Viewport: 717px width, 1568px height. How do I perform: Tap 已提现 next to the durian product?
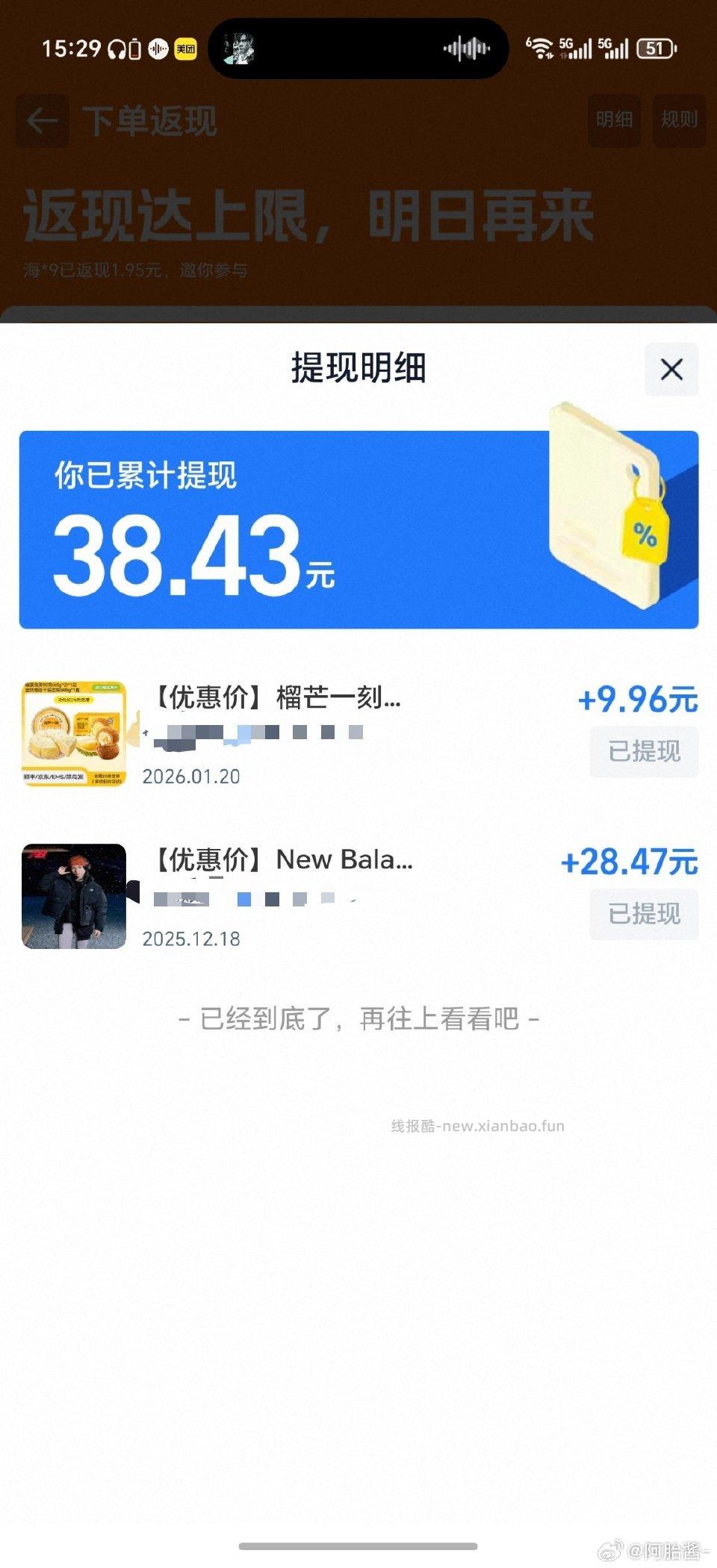pos(643,752)
